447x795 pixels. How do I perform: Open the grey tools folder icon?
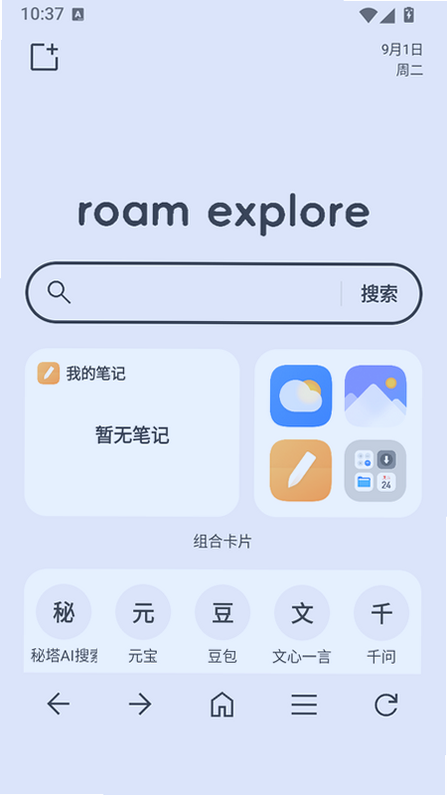click(x=376, y=471)
